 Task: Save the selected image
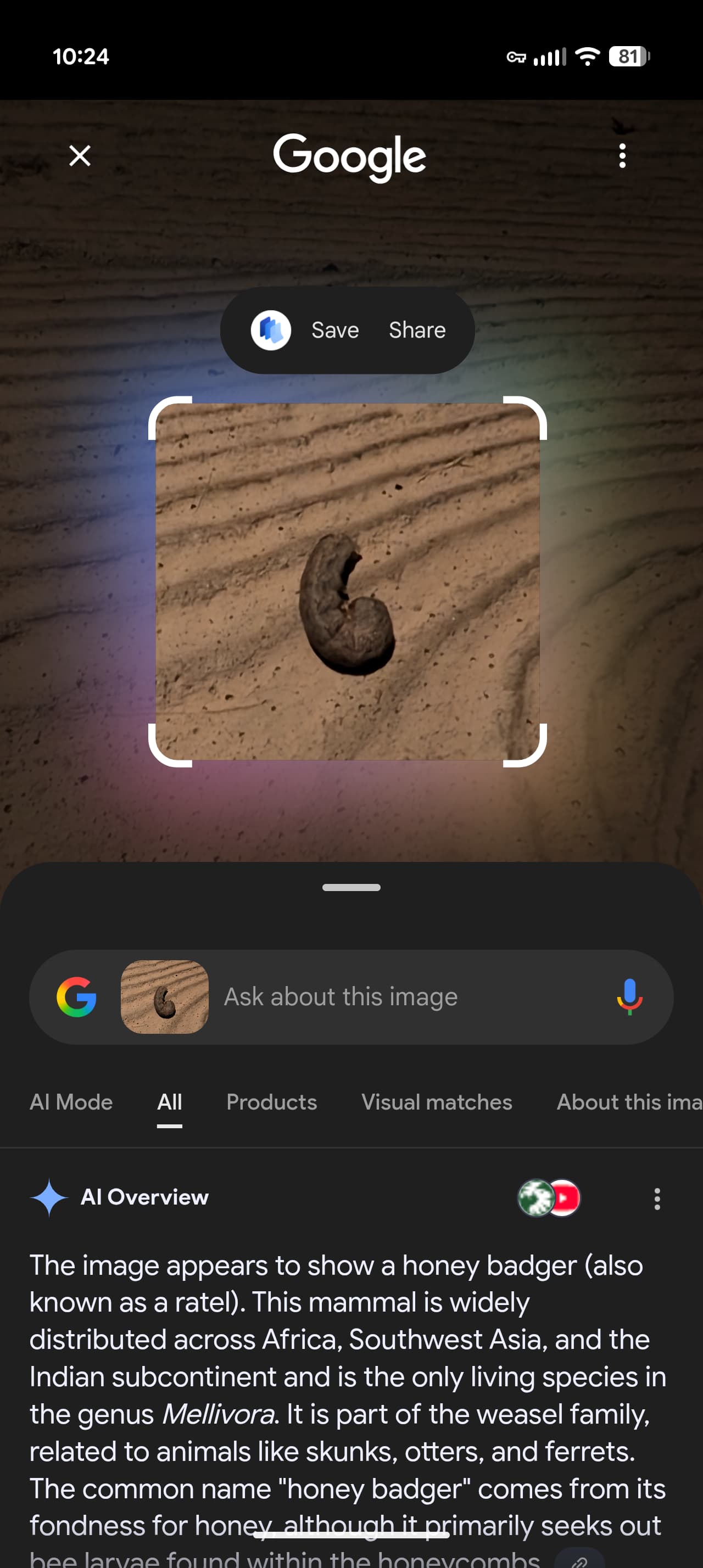point(335,331)
